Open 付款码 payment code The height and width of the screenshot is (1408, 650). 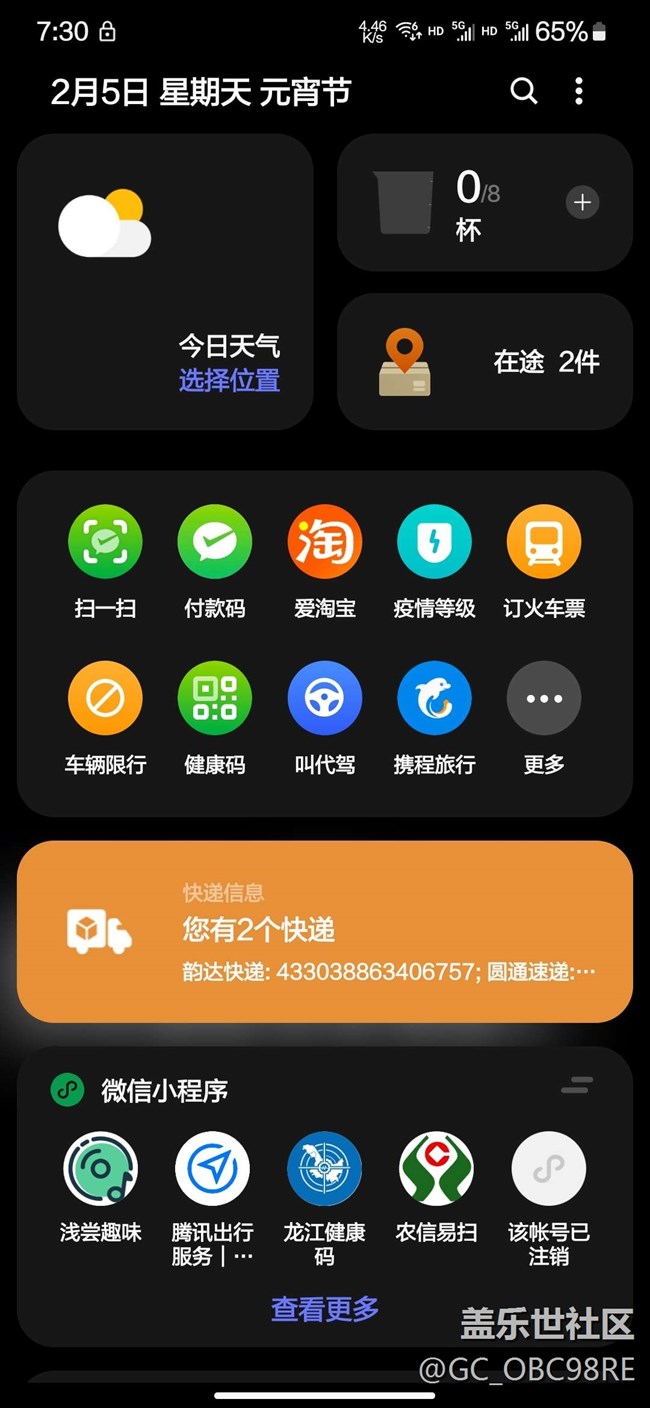coord(215,543)
